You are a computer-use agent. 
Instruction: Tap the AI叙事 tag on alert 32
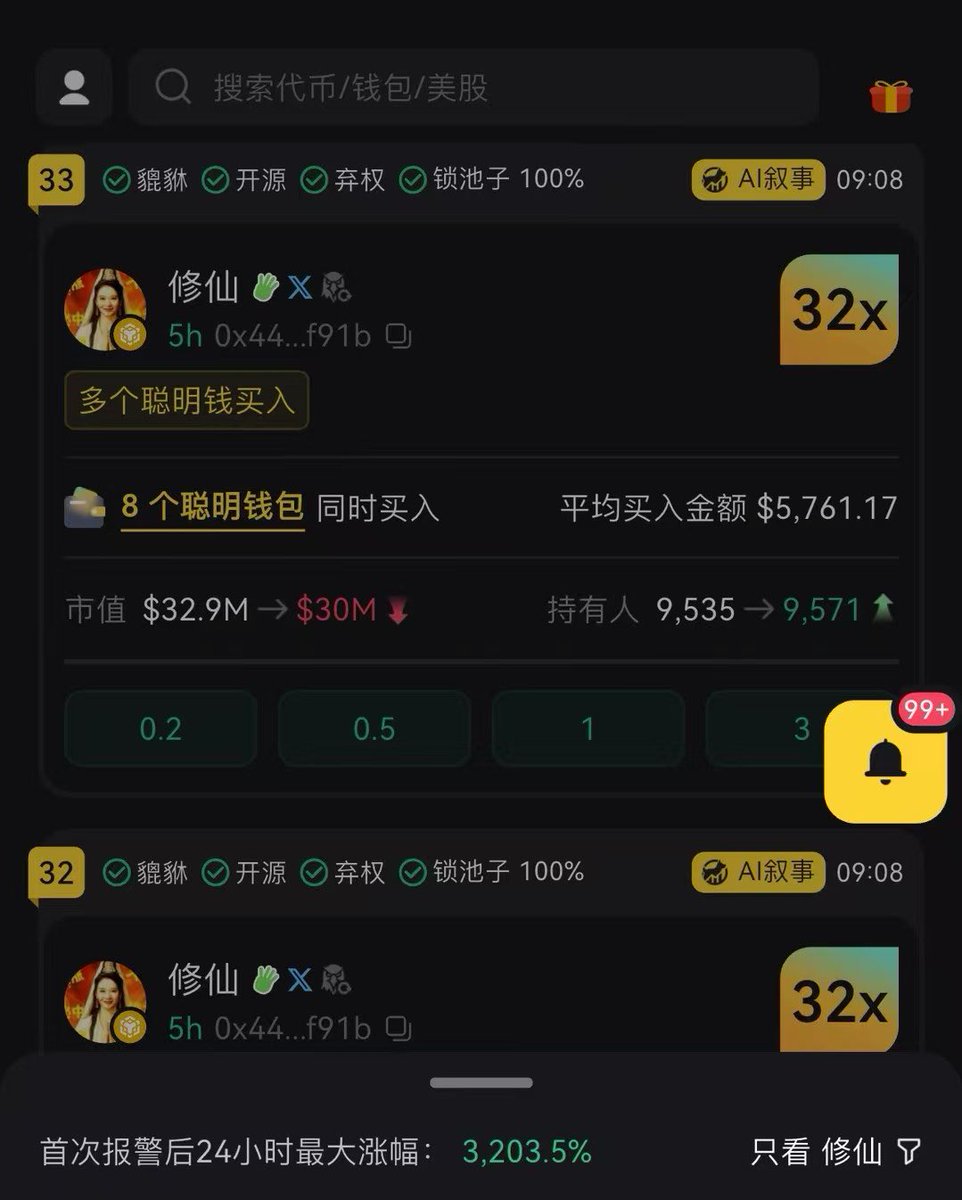coord(758,872)
